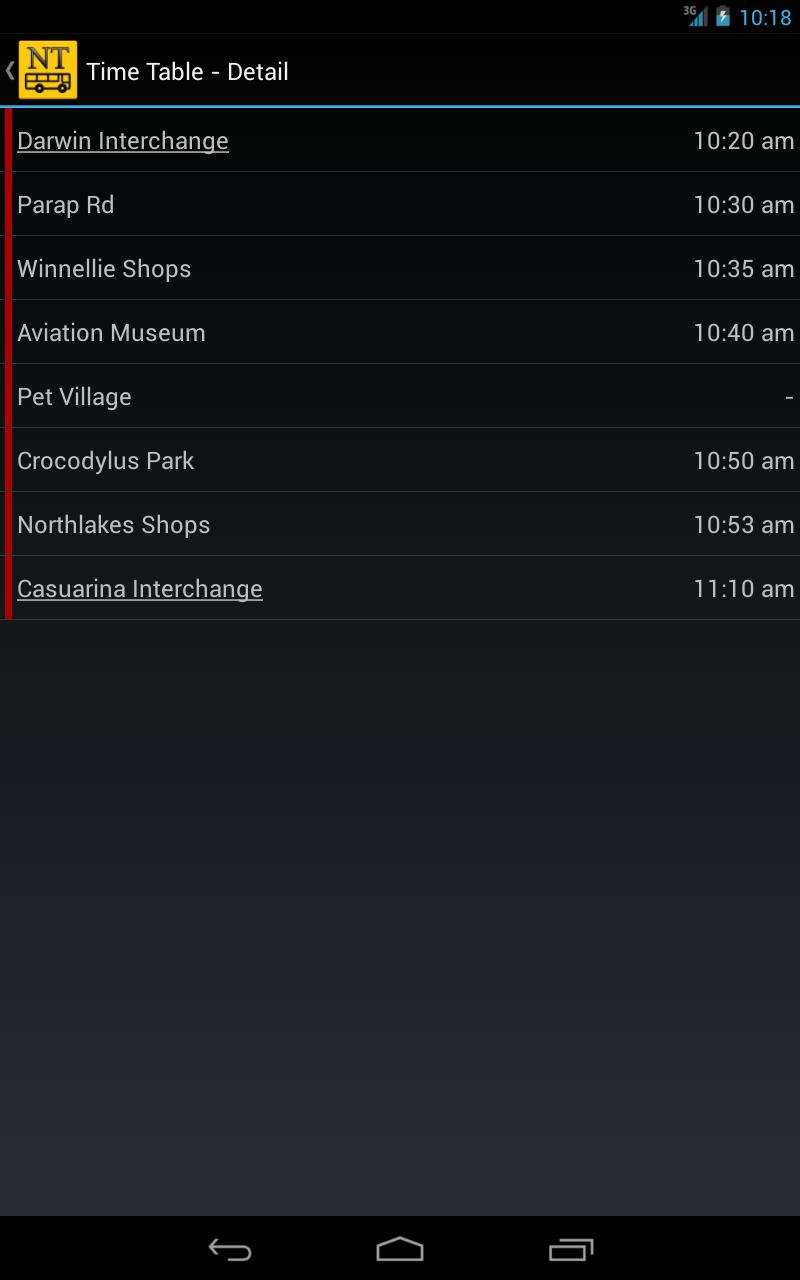800x1280 pixels.
Task: Select the Northlakes Shops timetable row
Action: [400, 524]
